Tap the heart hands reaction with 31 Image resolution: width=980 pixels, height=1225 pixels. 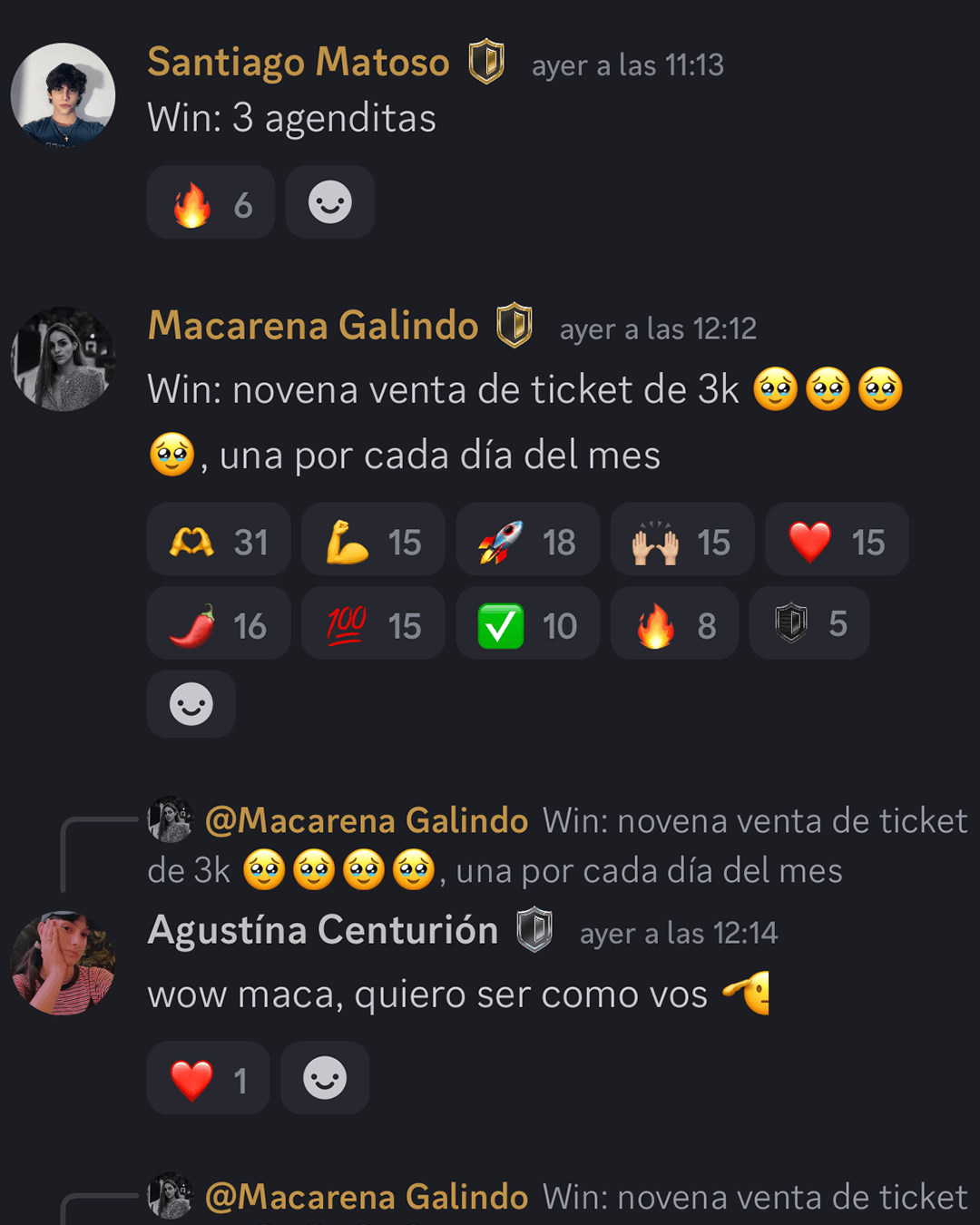[219, 540]
